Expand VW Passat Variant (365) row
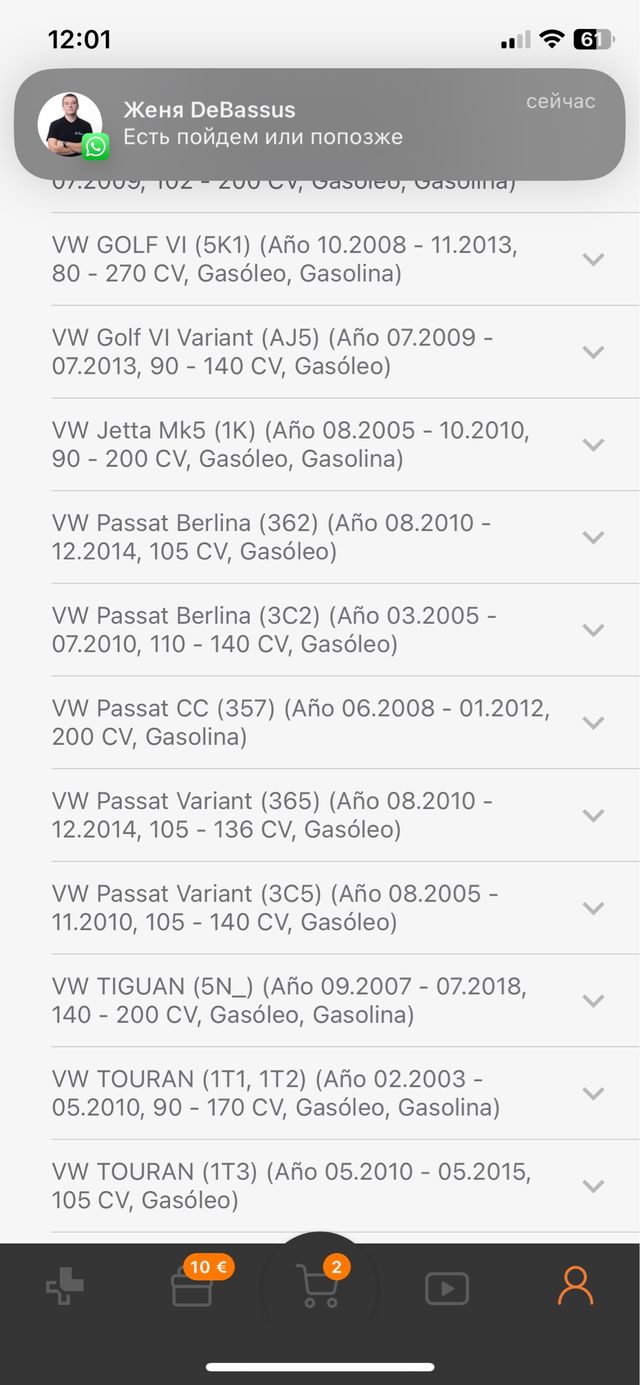 tap(593, 815)
